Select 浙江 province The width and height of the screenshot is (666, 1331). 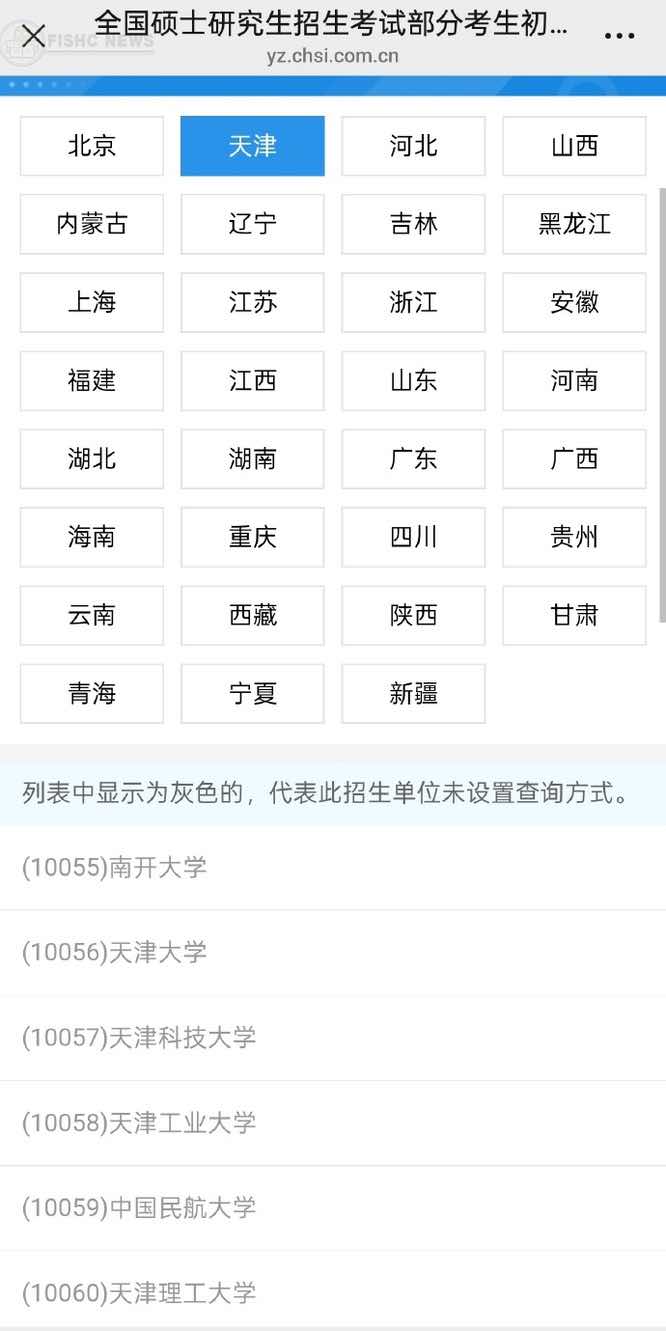pyautogui.click(x=413, y=302)
